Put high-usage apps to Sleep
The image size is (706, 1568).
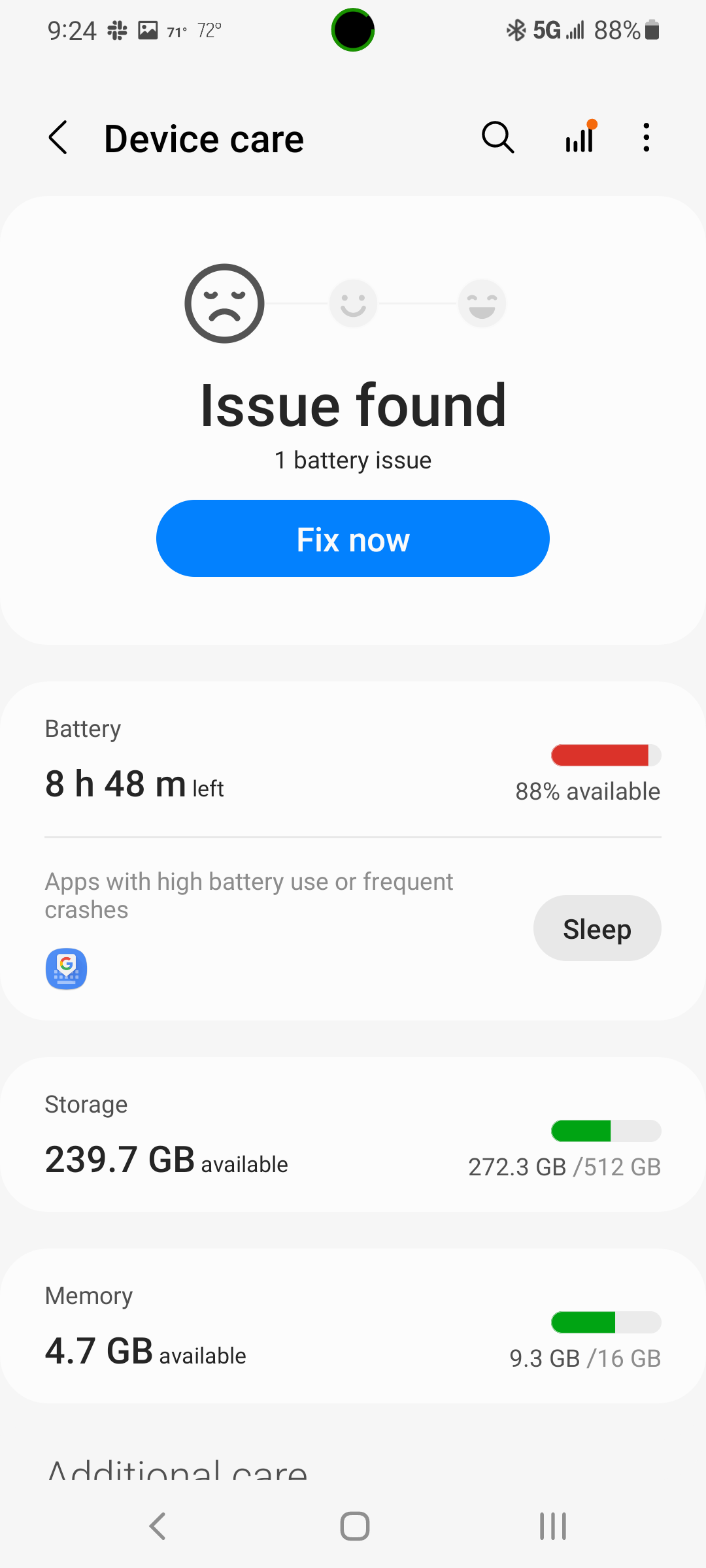[597, 928]
